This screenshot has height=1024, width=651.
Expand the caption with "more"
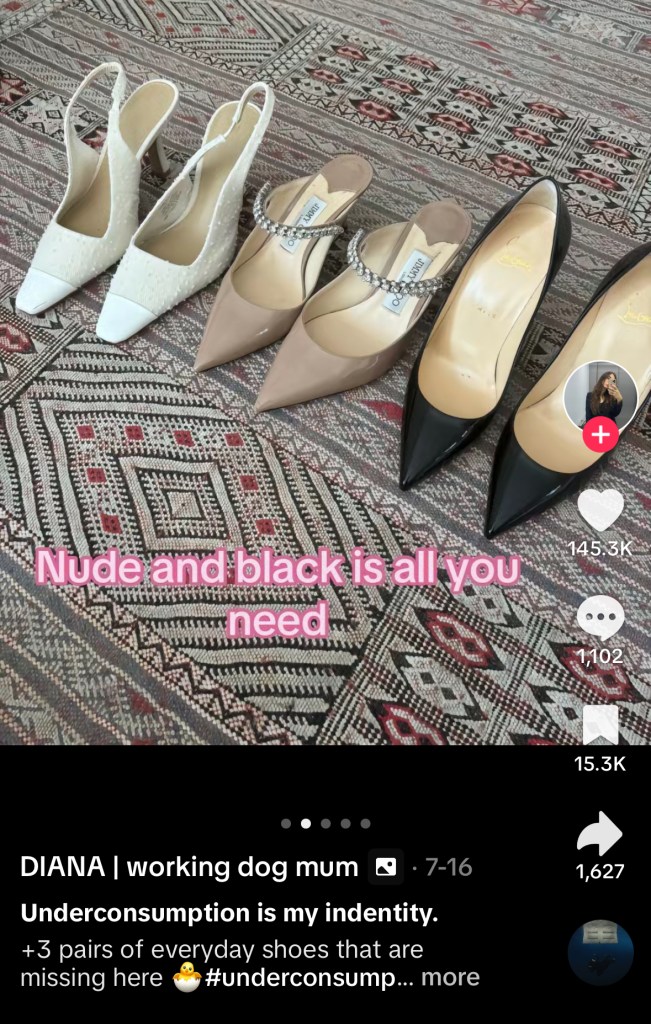450,977
